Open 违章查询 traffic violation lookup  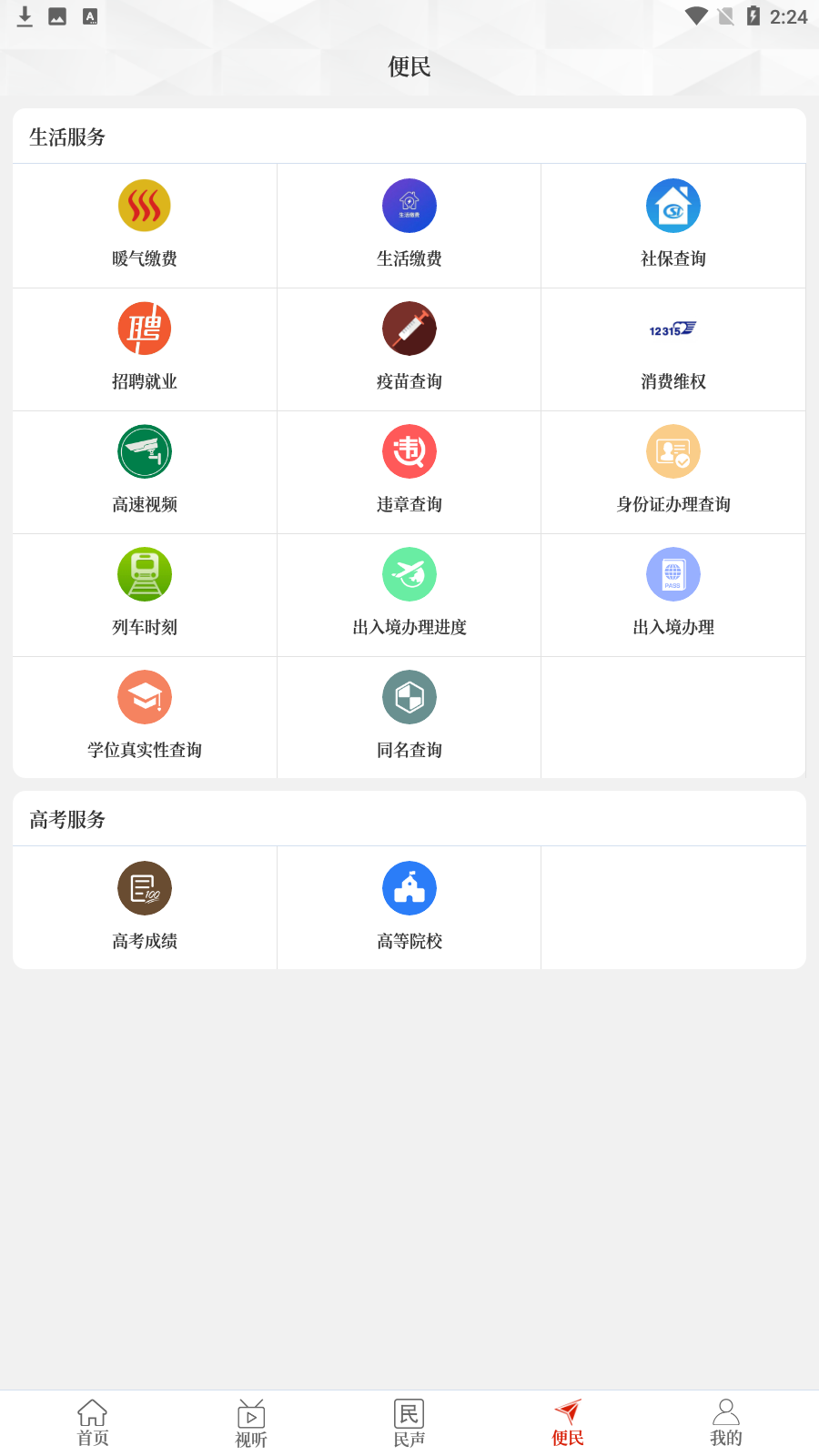coord(409,470)
